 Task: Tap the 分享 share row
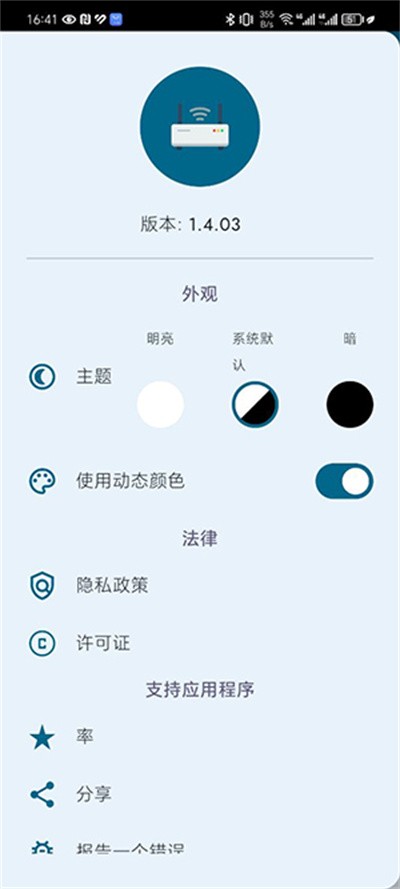200,794
